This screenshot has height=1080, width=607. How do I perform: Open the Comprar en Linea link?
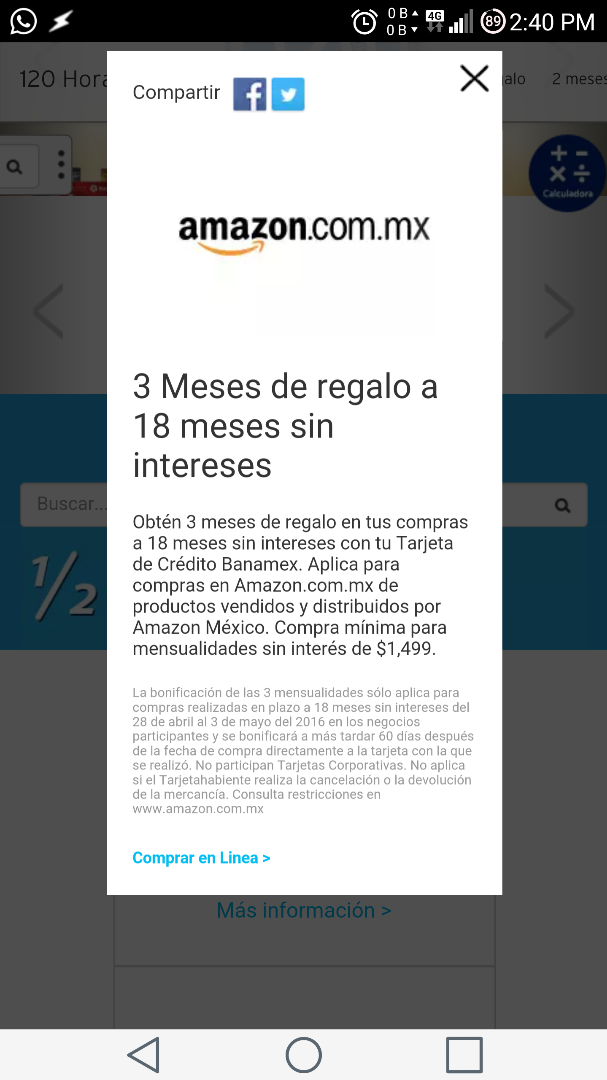(201, 858)
